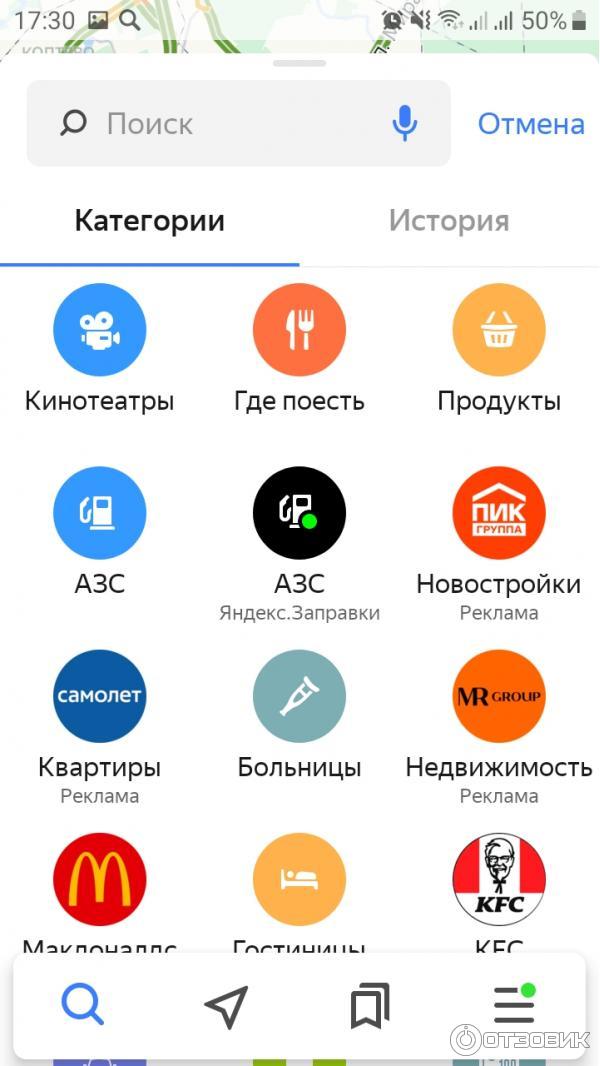
Task: Select the Категории tab
Action: click(x=149, y=221)
